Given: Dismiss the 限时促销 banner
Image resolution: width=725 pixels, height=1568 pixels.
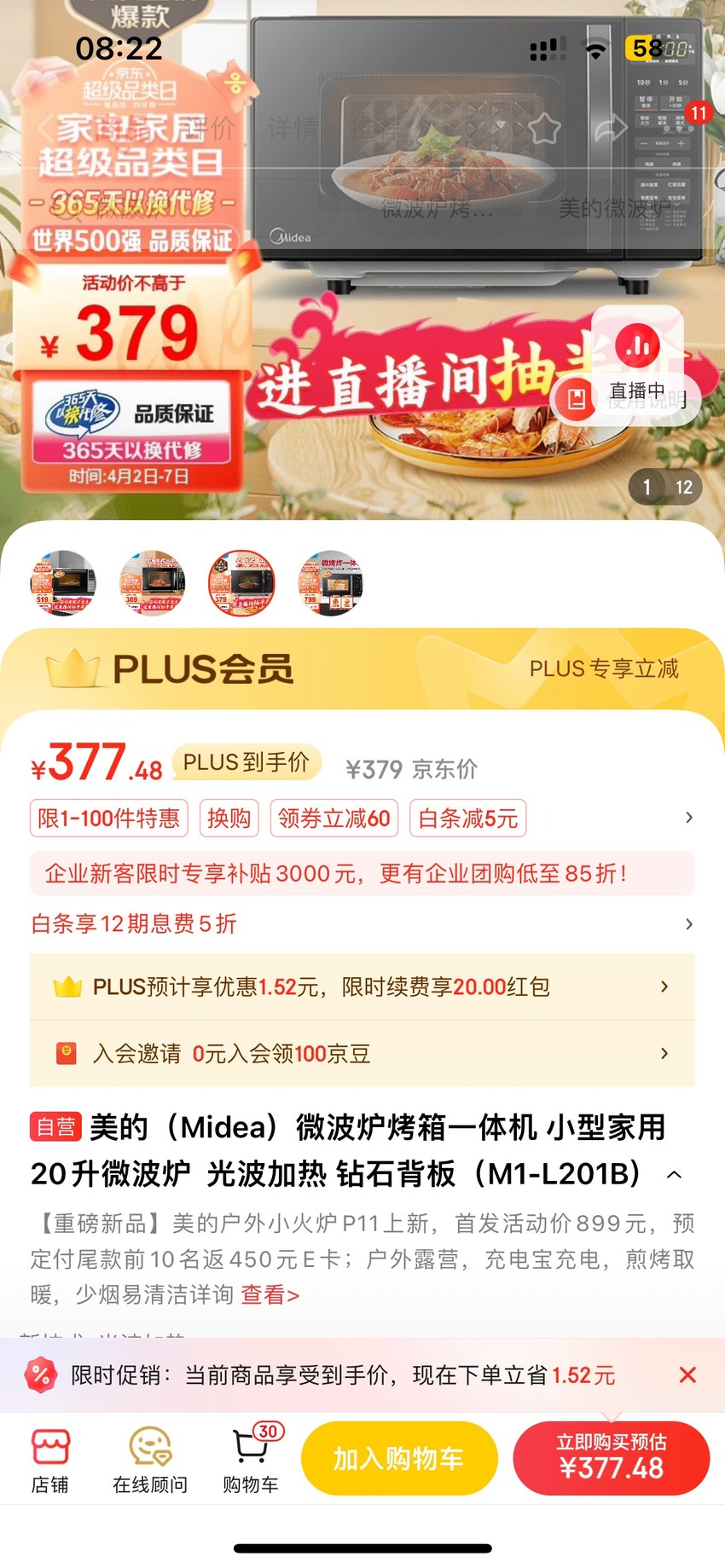Looking at the screenshot, I should (687, 1374).
